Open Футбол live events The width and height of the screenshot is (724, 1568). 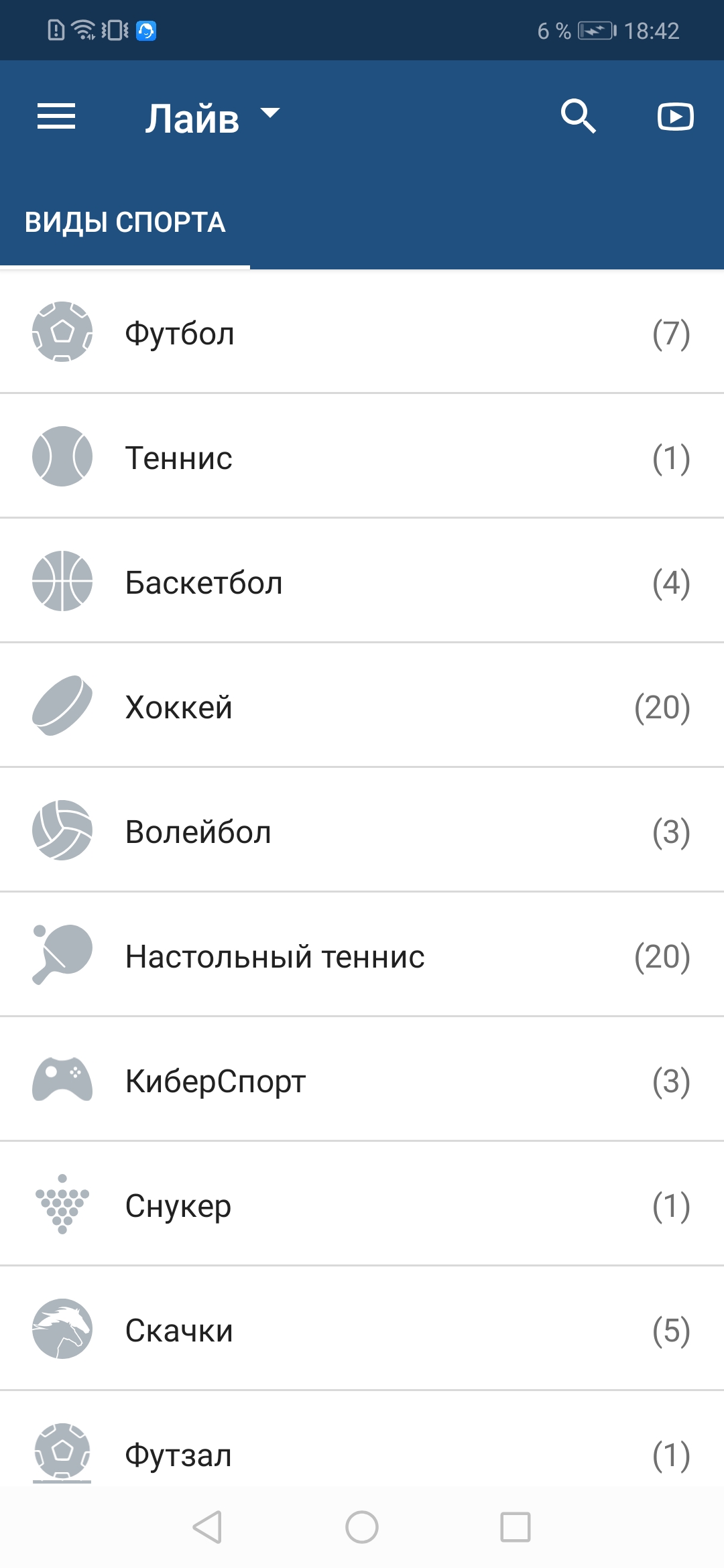pyautogui.click(x=362, y=333)
